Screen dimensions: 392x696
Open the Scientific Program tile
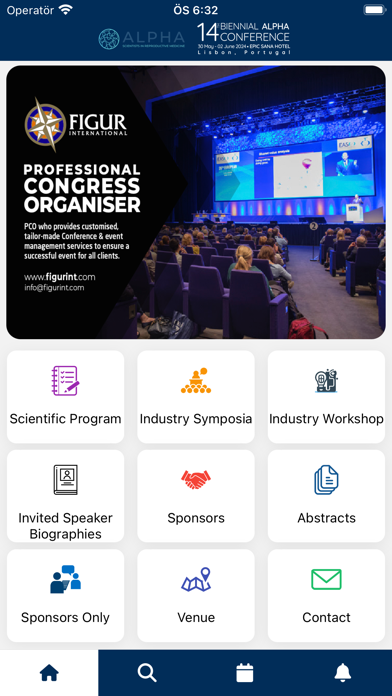coord(65,397)
